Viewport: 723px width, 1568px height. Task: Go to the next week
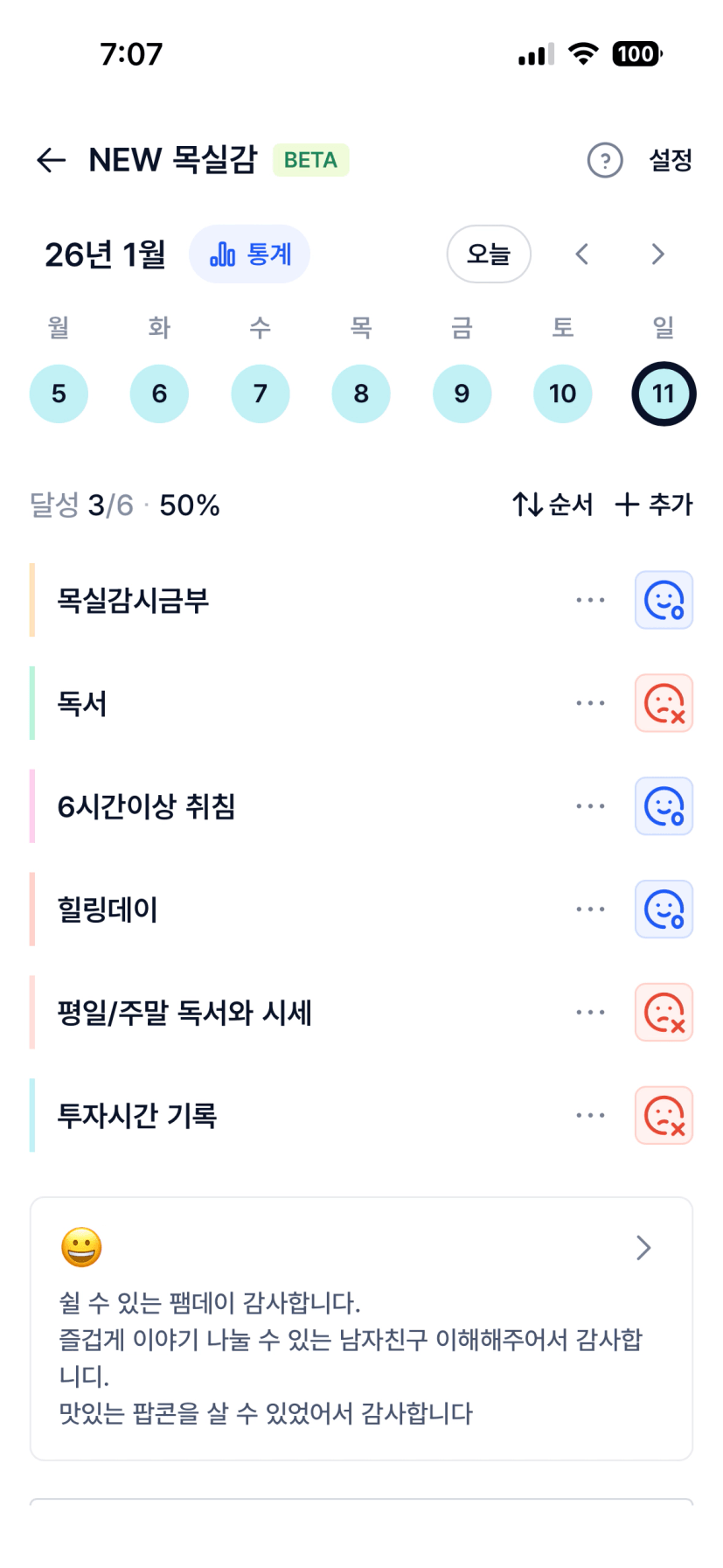point(658,254)
